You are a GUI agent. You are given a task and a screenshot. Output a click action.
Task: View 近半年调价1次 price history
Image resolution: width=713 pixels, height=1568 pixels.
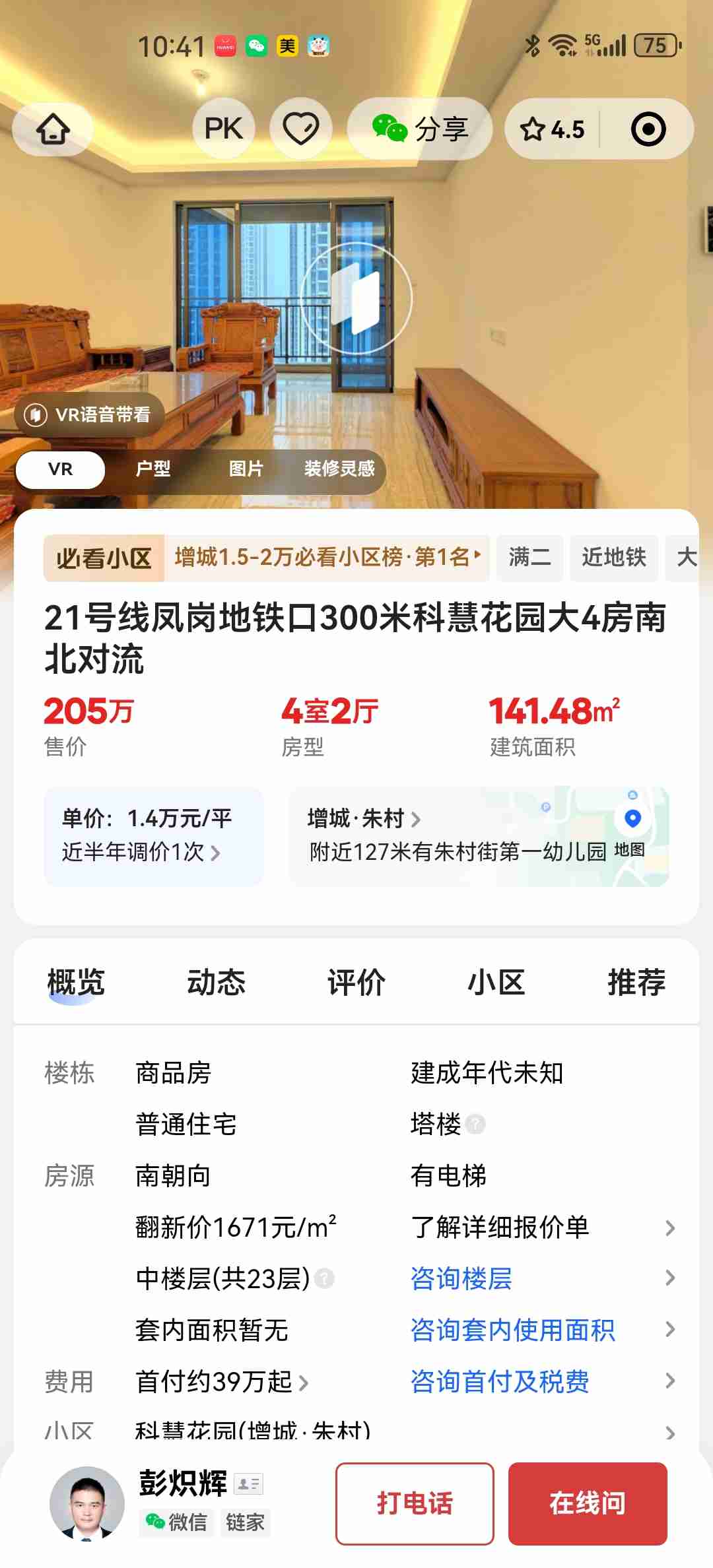(x=141, y=852)
